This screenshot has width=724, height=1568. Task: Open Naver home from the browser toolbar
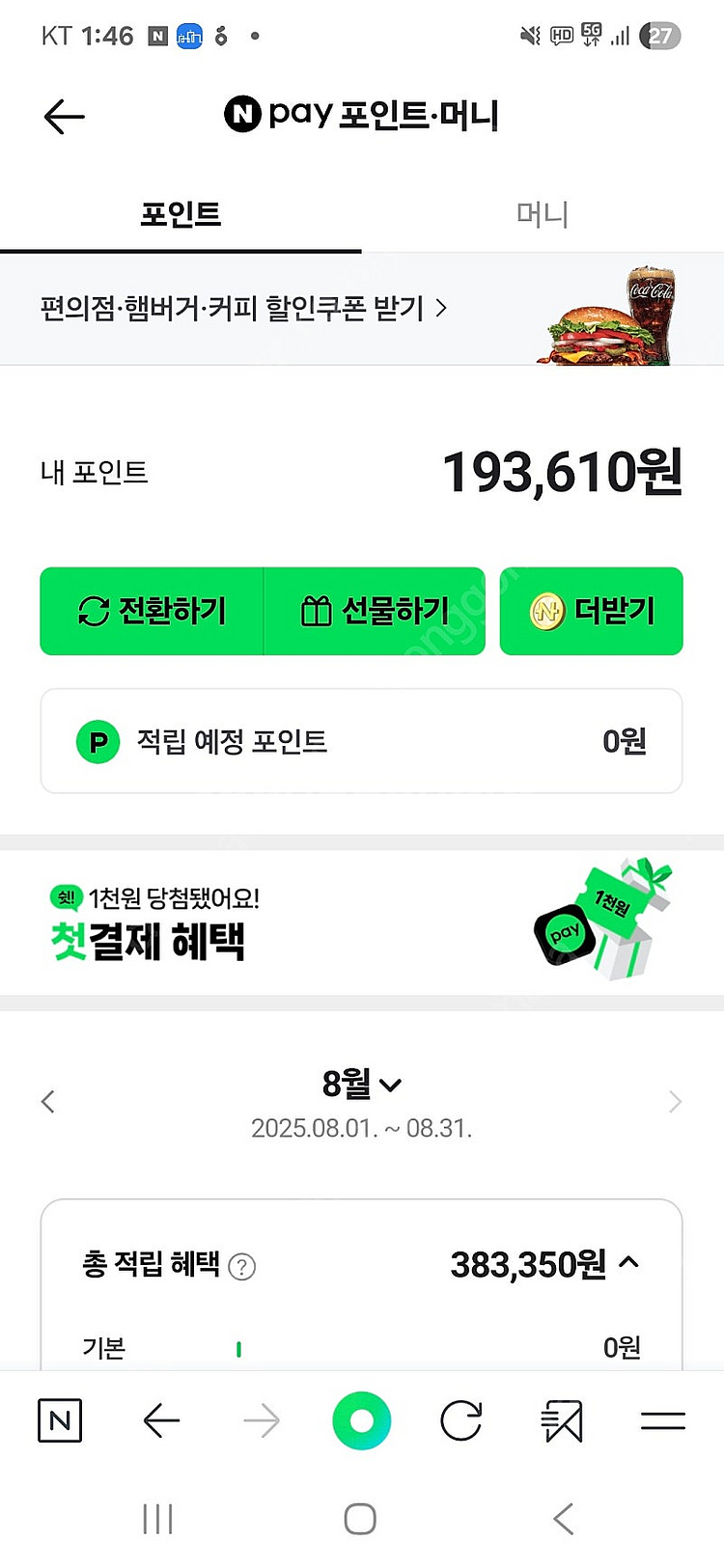click(x=60, y=1420)
